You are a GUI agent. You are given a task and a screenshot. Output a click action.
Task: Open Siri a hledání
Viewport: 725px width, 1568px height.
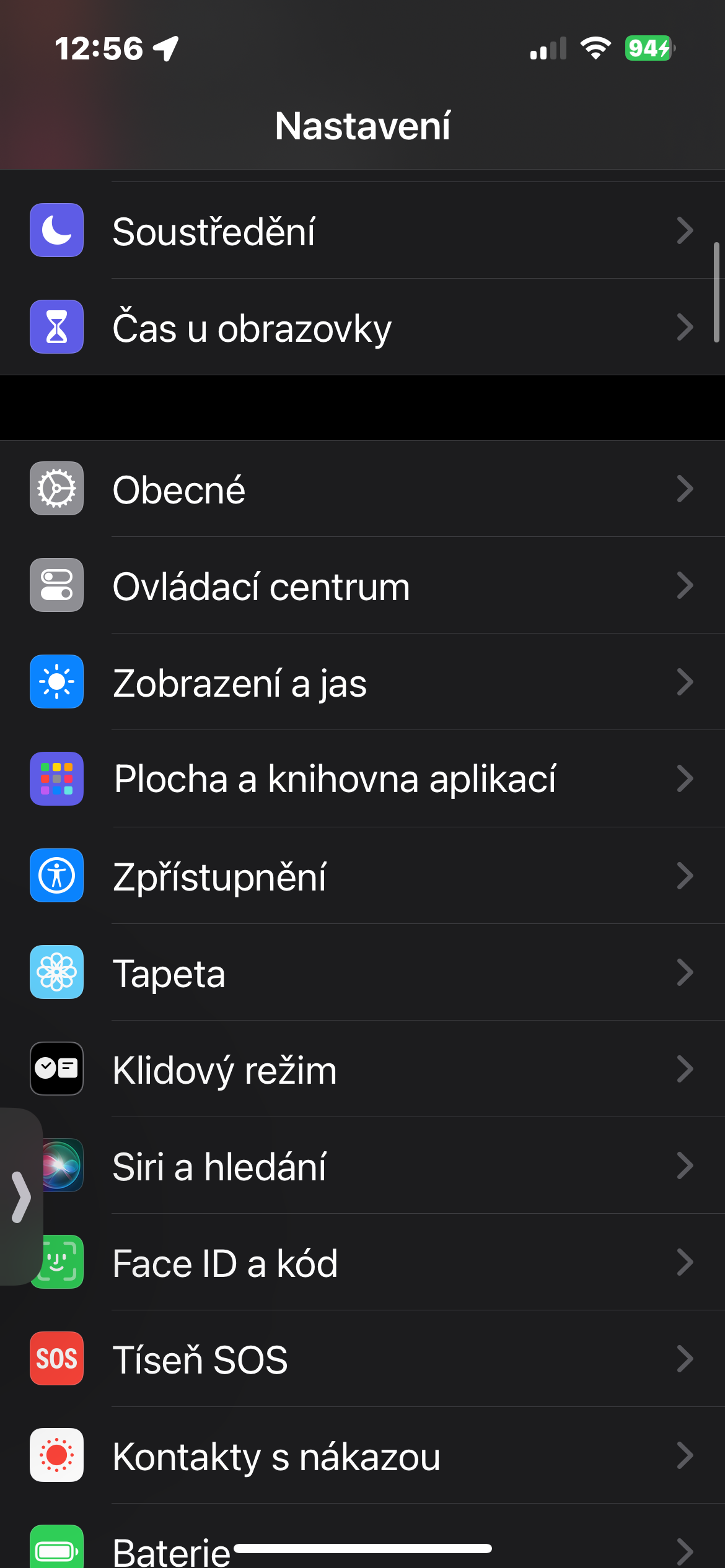362,1165
